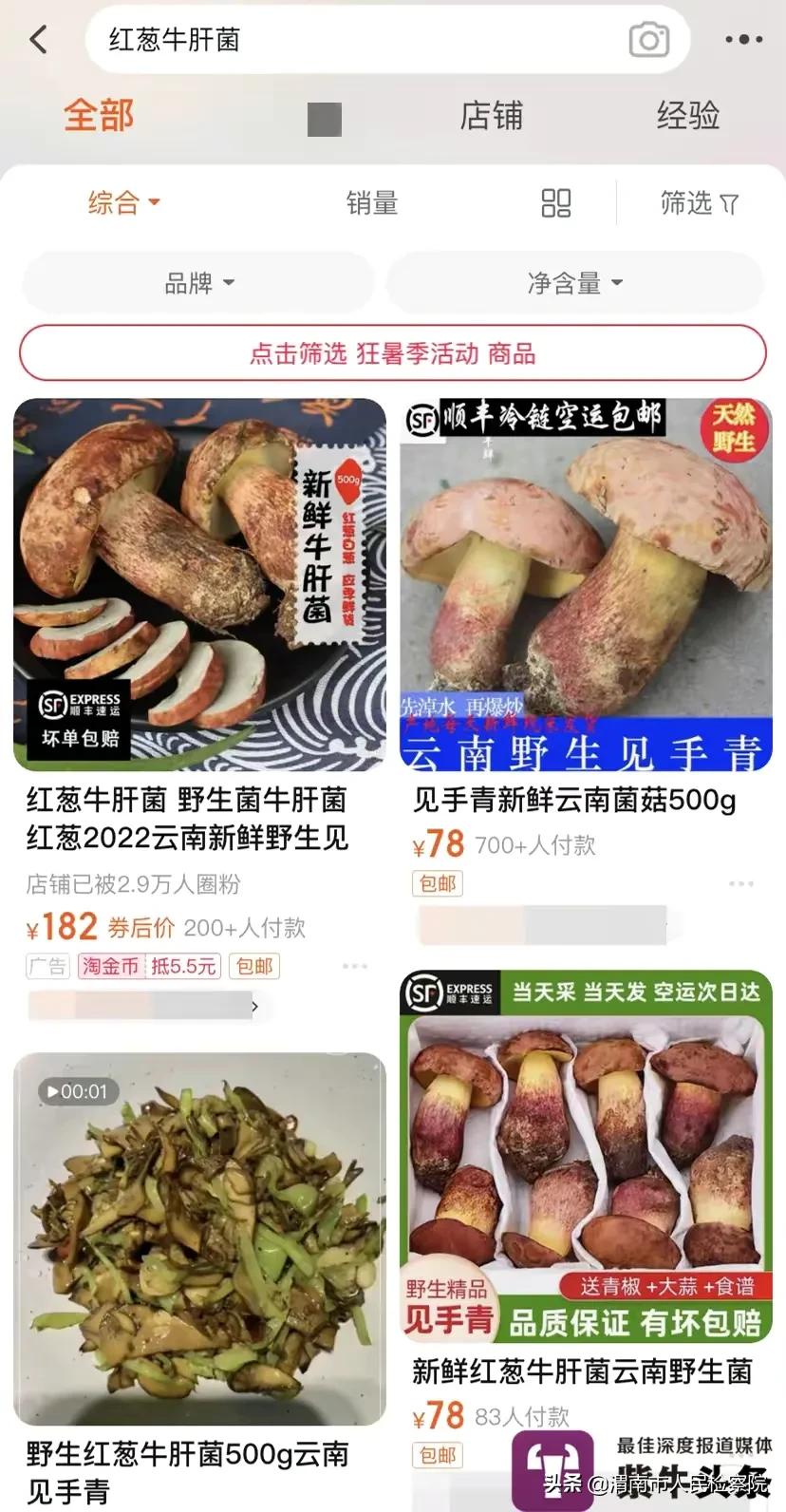Open image search with the camera icon
Image resolution: width=786 pixels, height=1512 pixels.
pyautogui.click(x=648, y=39)
